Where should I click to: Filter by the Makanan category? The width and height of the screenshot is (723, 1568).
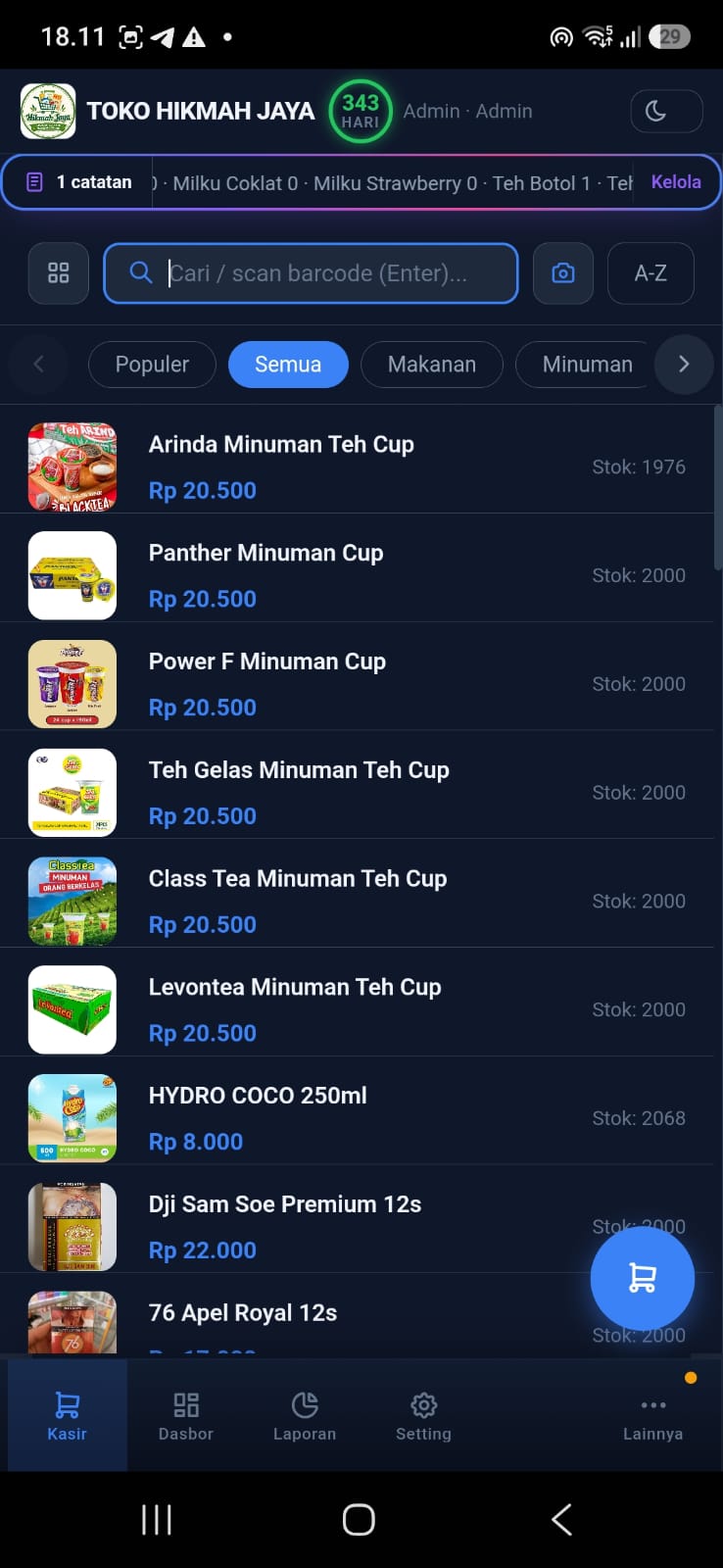(432, 365)
